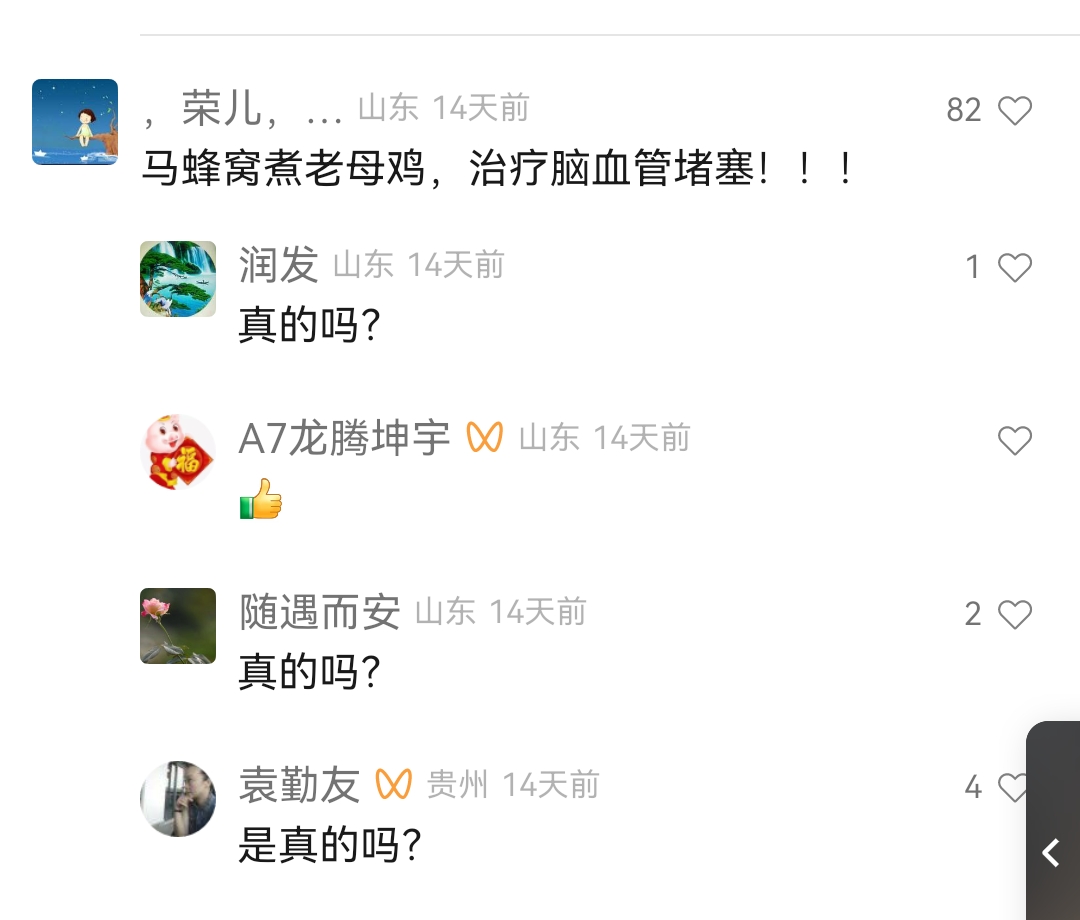View 袁勤友's profile avatar
Image resolution: width=1080 pixels, height=920 pixels.
click(x=178, y=799)
